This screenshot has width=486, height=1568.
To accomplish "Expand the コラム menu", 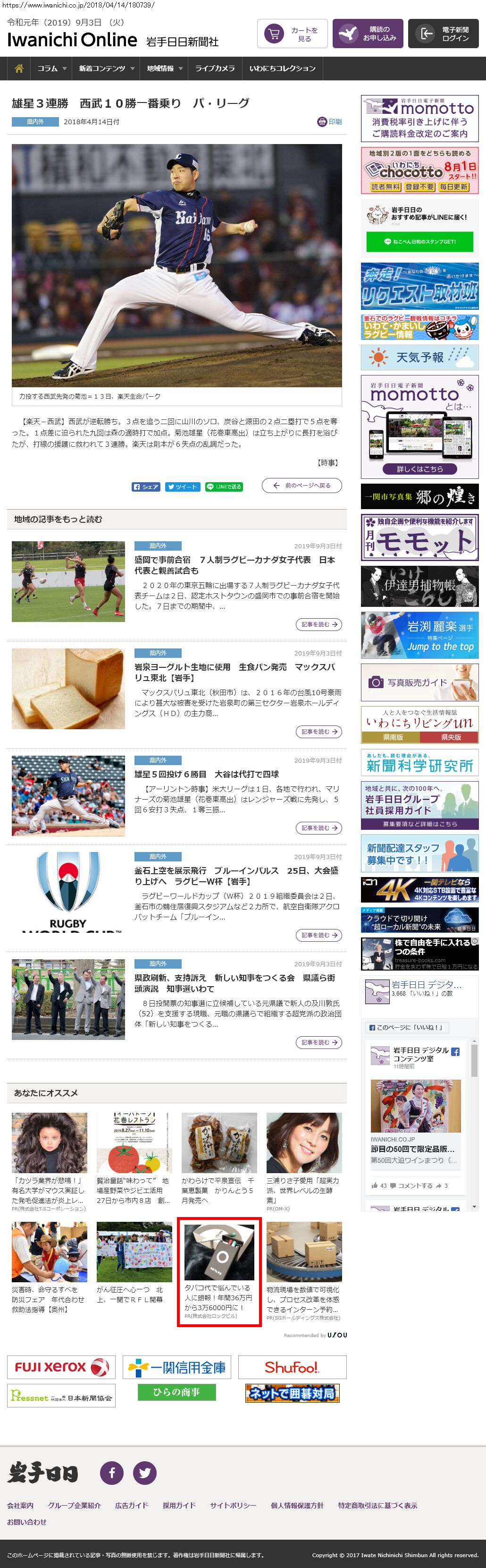I will click(51, 69).
